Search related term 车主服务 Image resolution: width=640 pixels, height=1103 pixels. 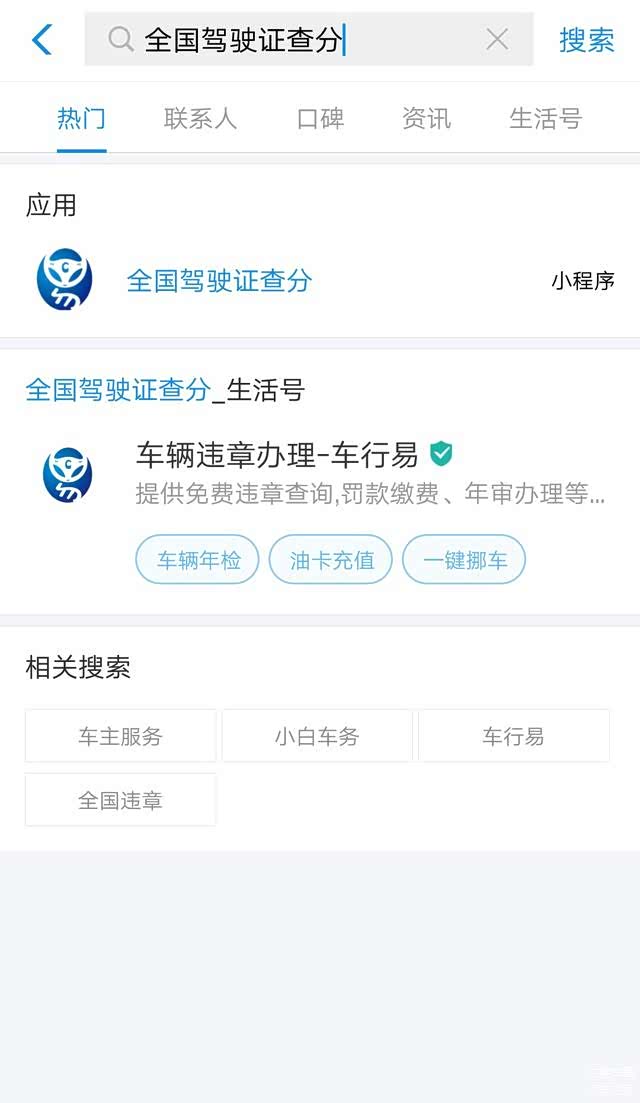click(x=120, y=736)
